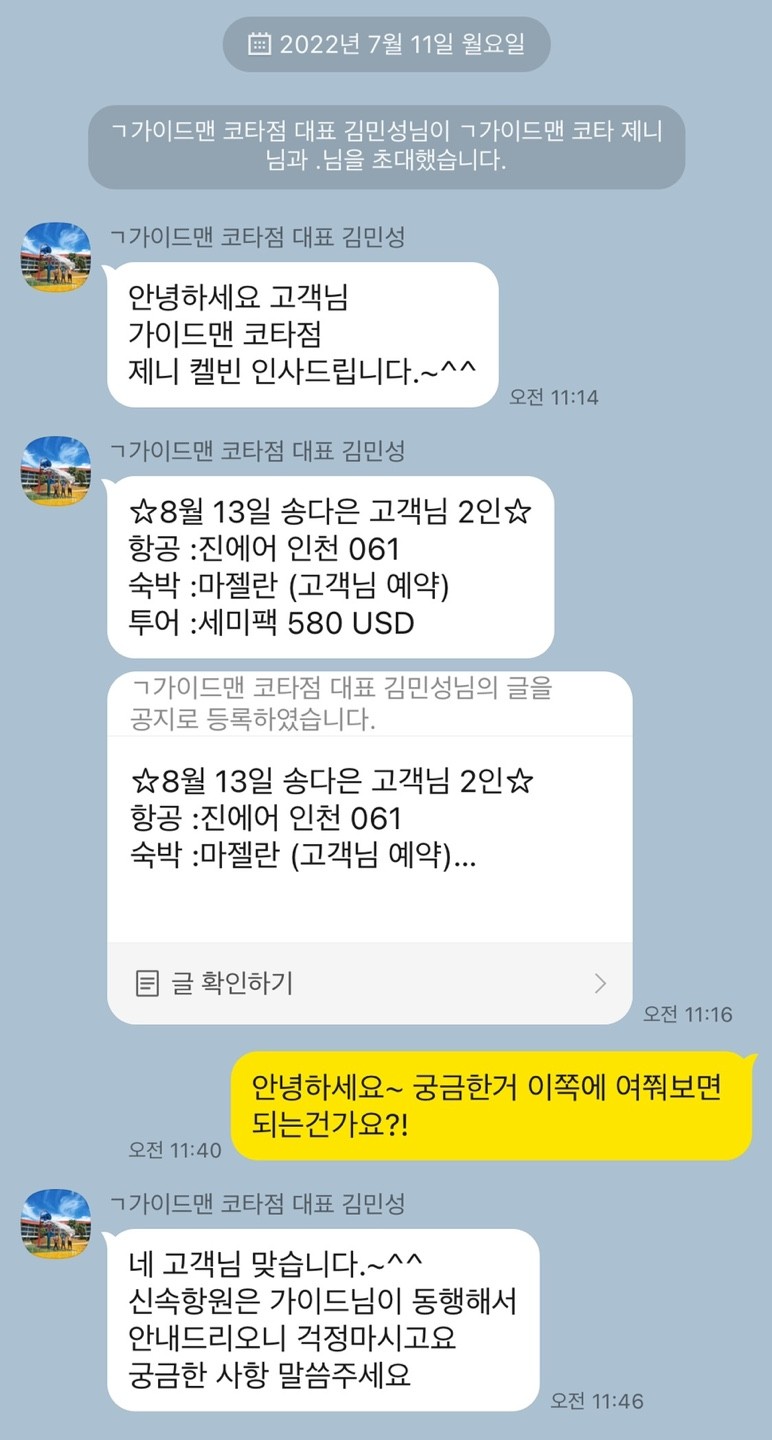View profile photo beside the 네 고객님 맞습니다 message
This screenshot has width=772, height=1440.
(56, 1224)
